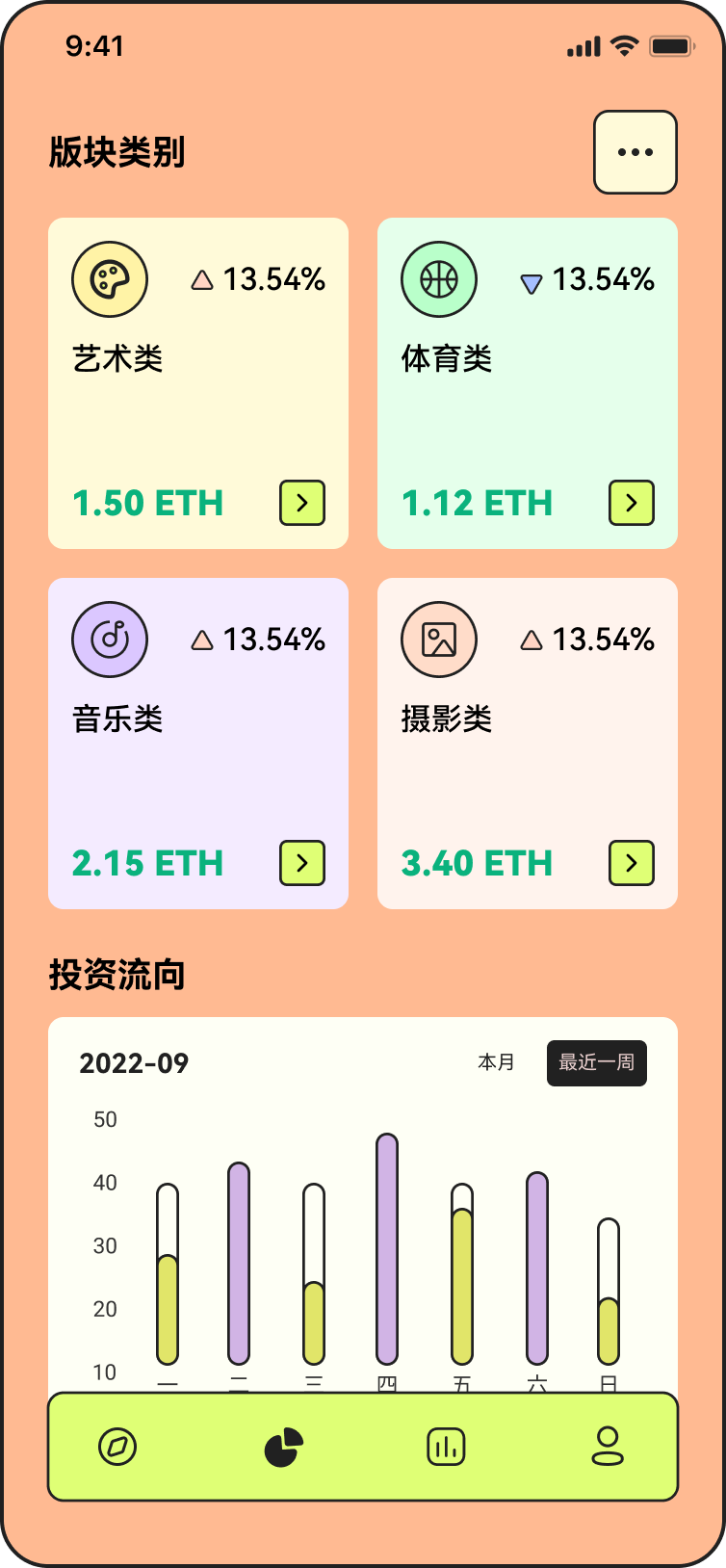
Task: Switch to the pie chart tab
Action: [x=283, y=1447]
